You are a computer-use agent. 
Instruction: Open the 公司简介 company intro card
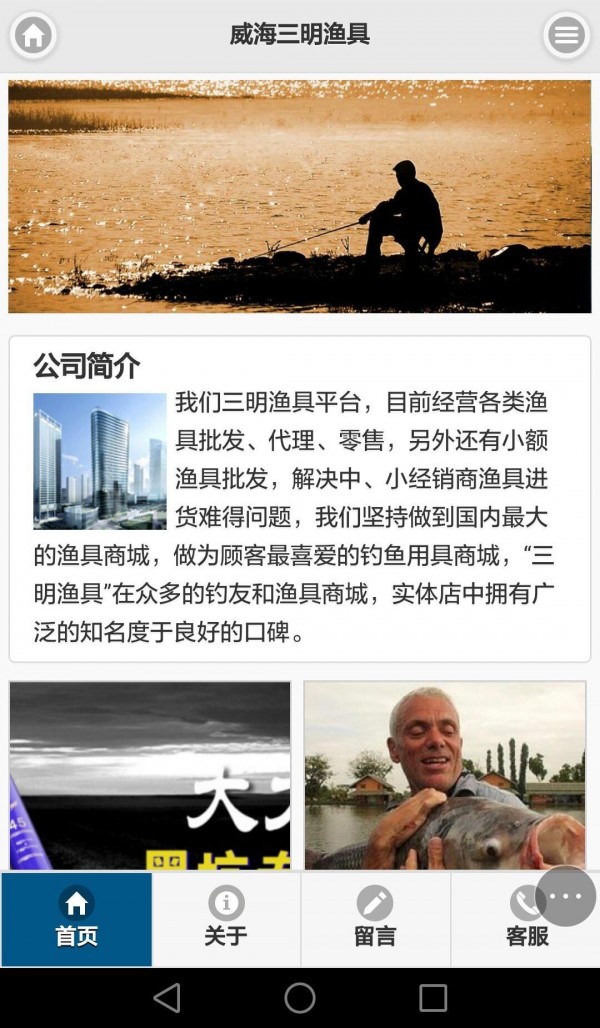(x=300, y=498)
